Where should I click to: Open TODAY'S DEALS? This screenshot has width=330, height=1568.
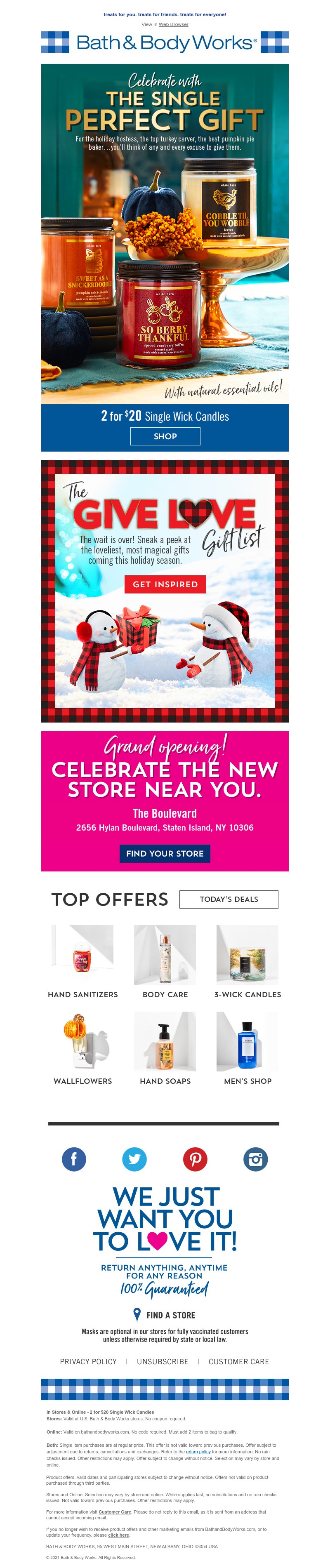coord(229,899)
